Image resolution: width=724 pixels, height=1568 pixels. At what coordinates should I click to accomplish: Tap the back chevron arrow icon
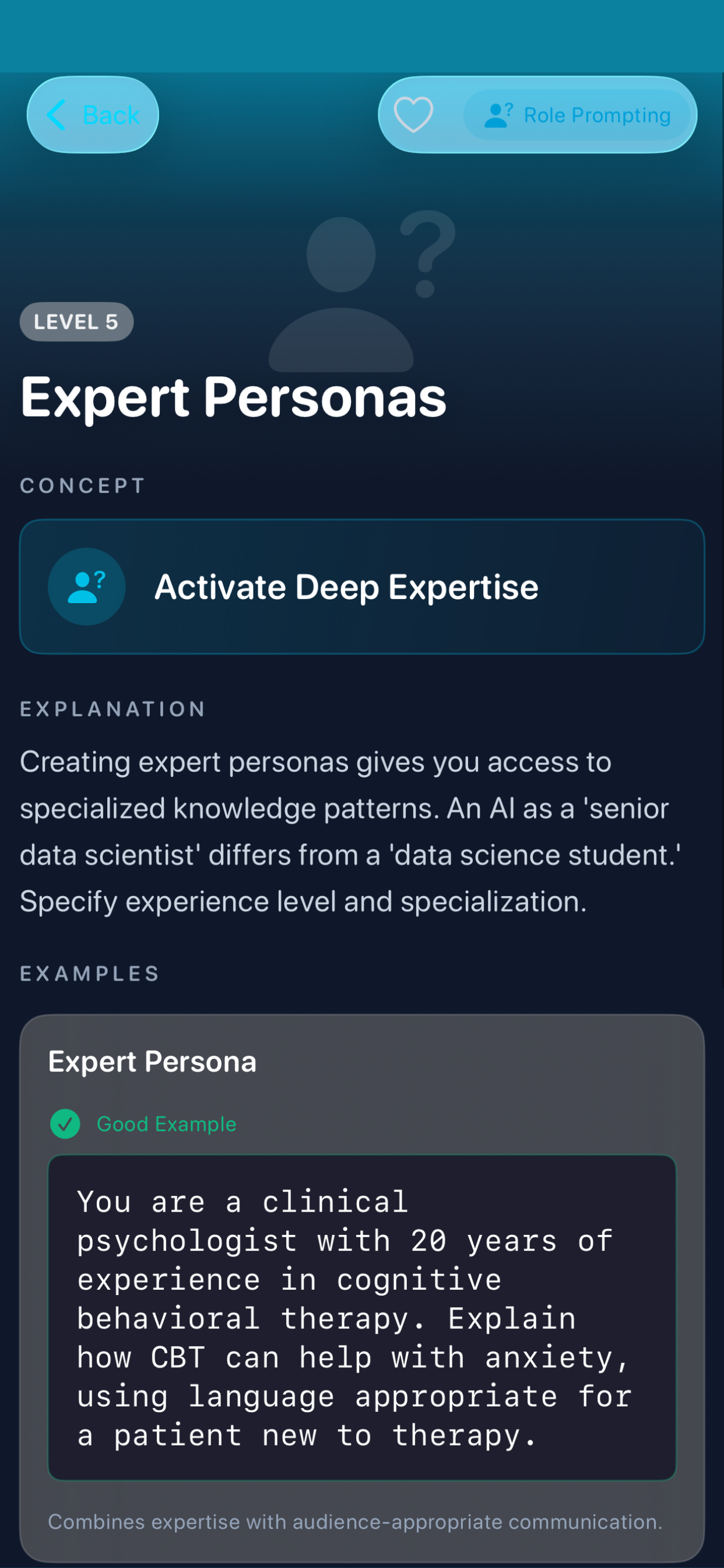(56, 114)
